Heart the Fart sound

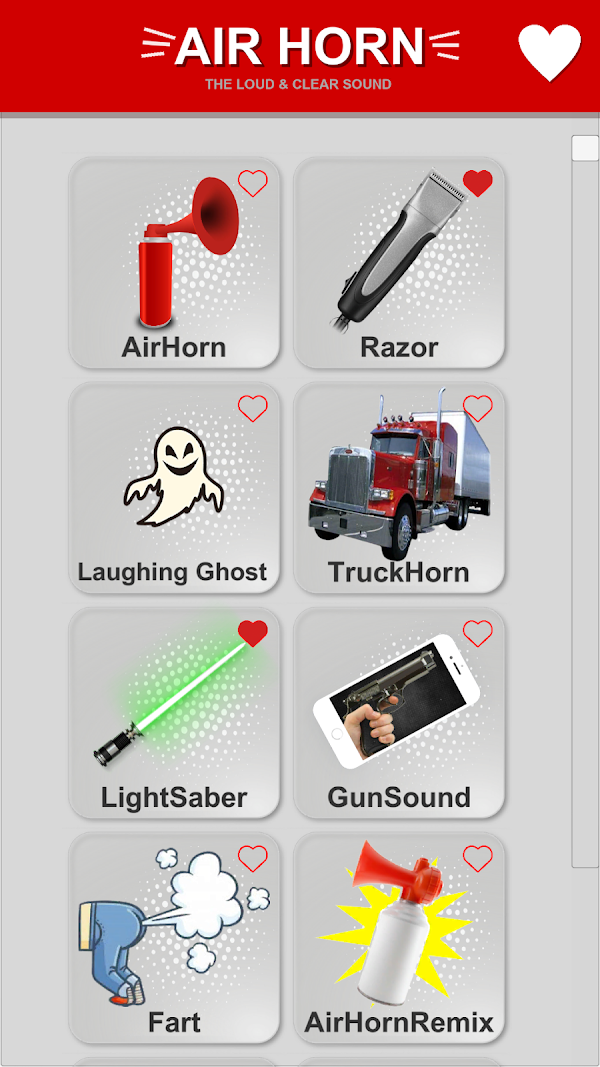click(253, 859)
